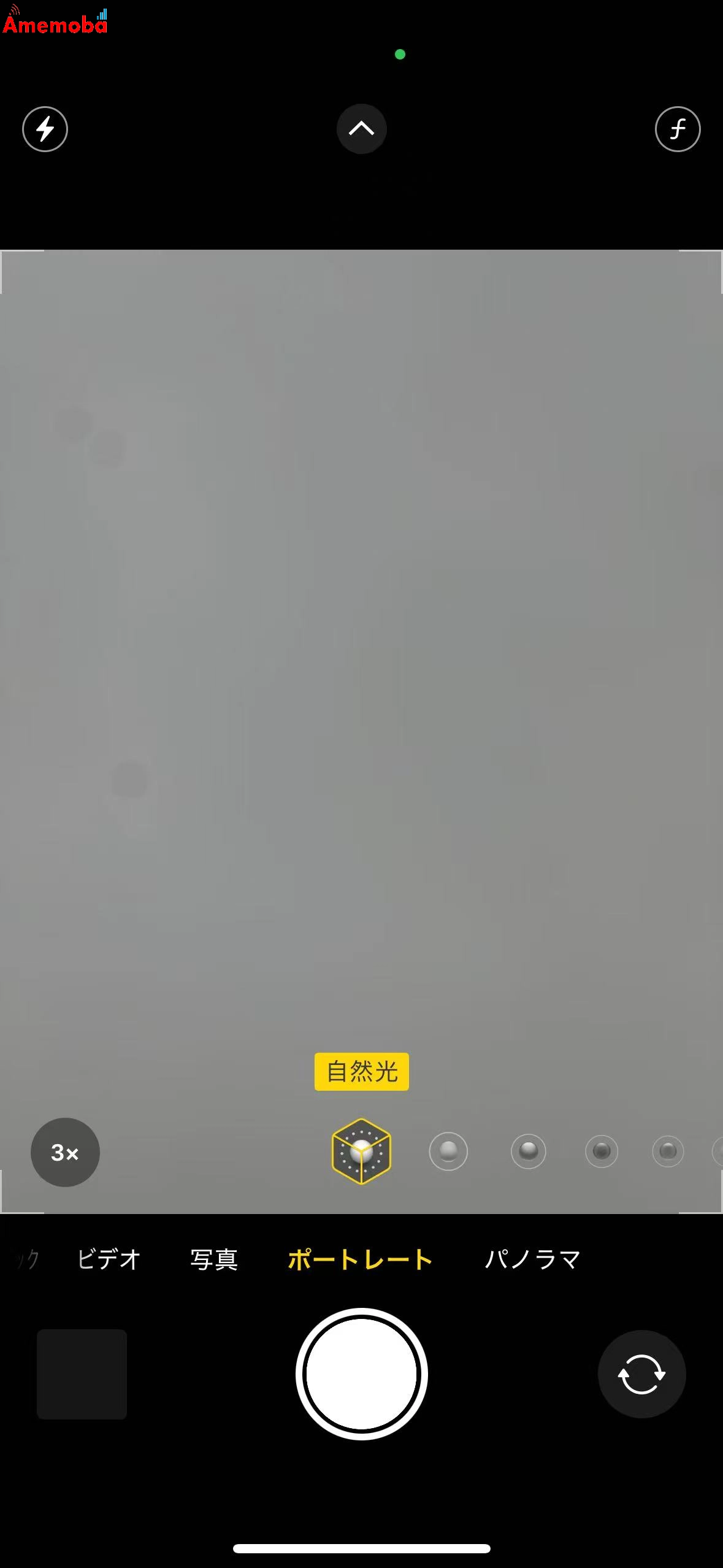Expand the camera controls chevron
The image size is (723, 1568).
tap(361, 129)
